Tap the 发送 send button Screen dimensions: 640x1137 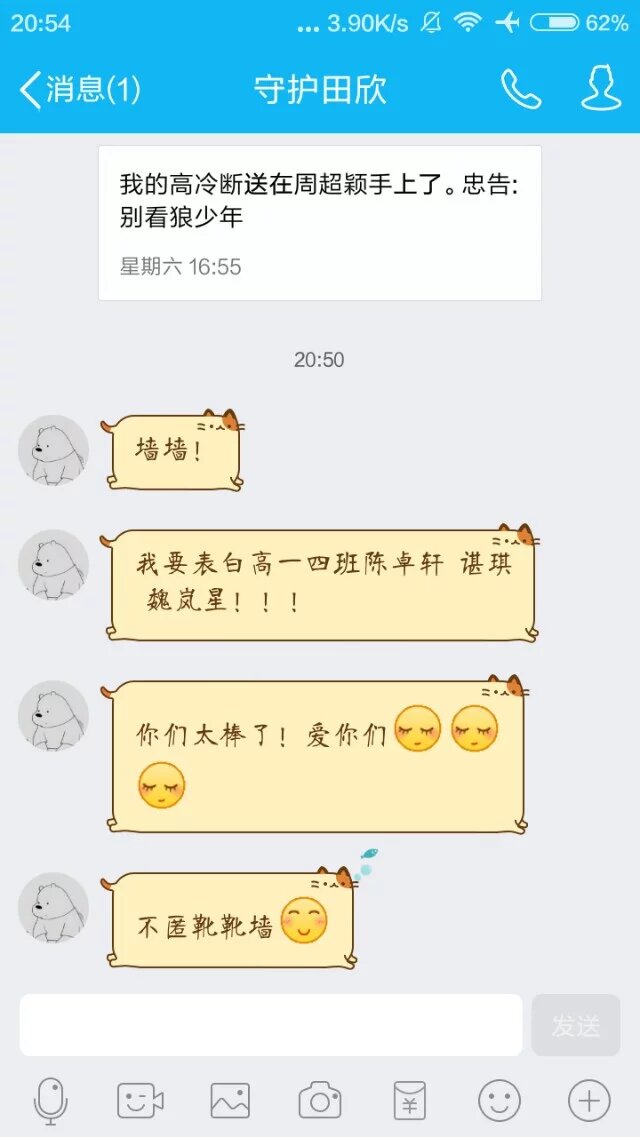pos(576,1025)
